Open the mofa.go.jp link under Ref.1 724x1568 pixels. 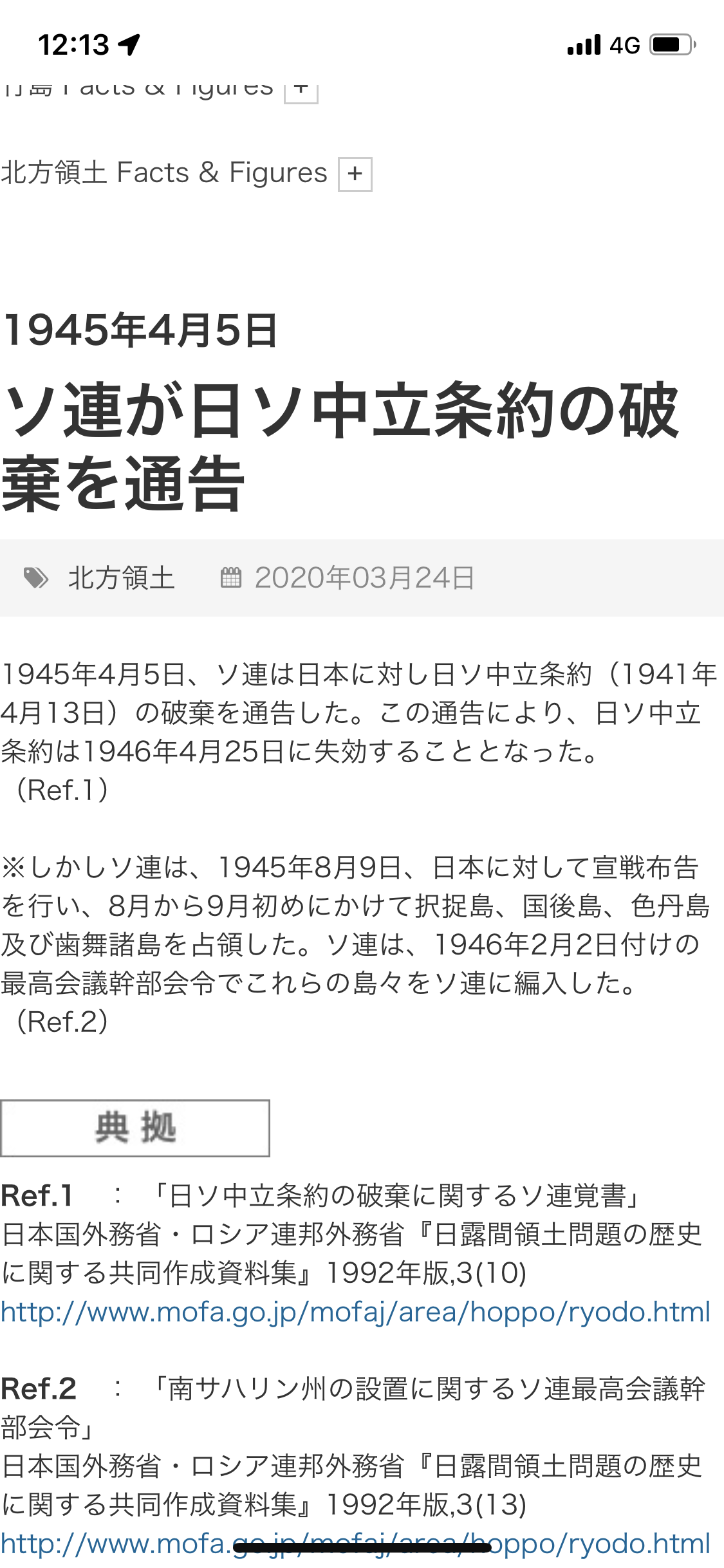355,1312
